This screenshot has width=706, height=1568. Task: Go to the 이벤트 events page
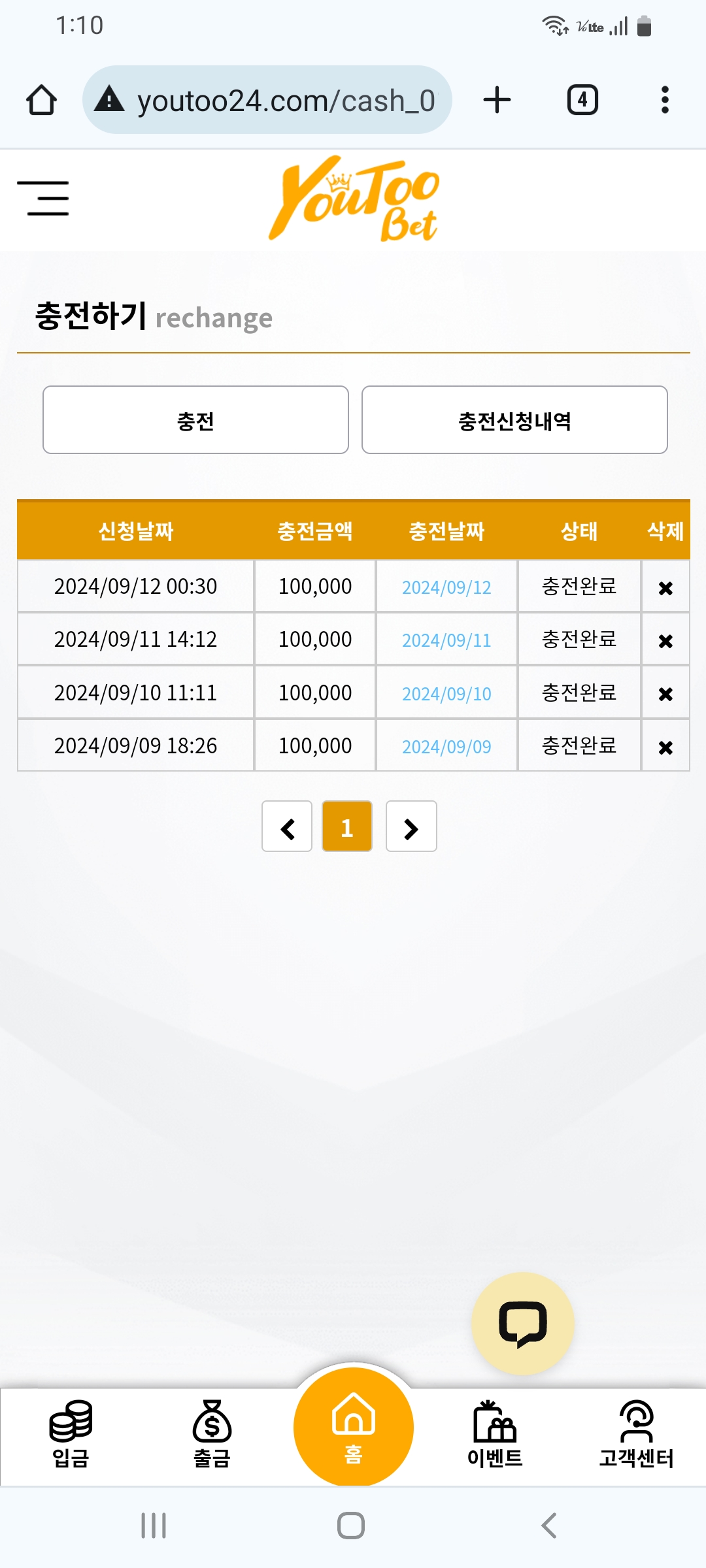[495, 1433]
